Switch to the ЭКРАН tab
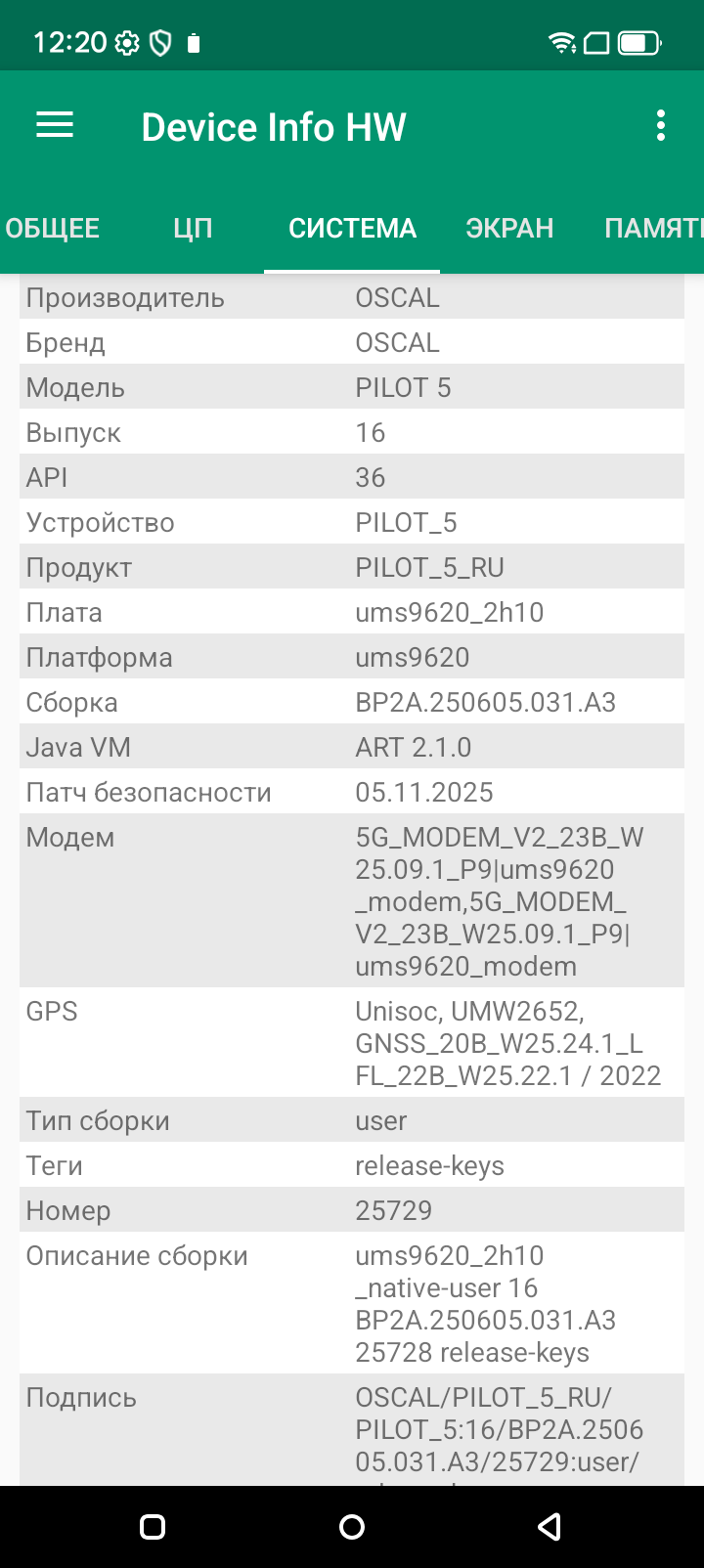The image size is (704, 1568). pos(509,229)
